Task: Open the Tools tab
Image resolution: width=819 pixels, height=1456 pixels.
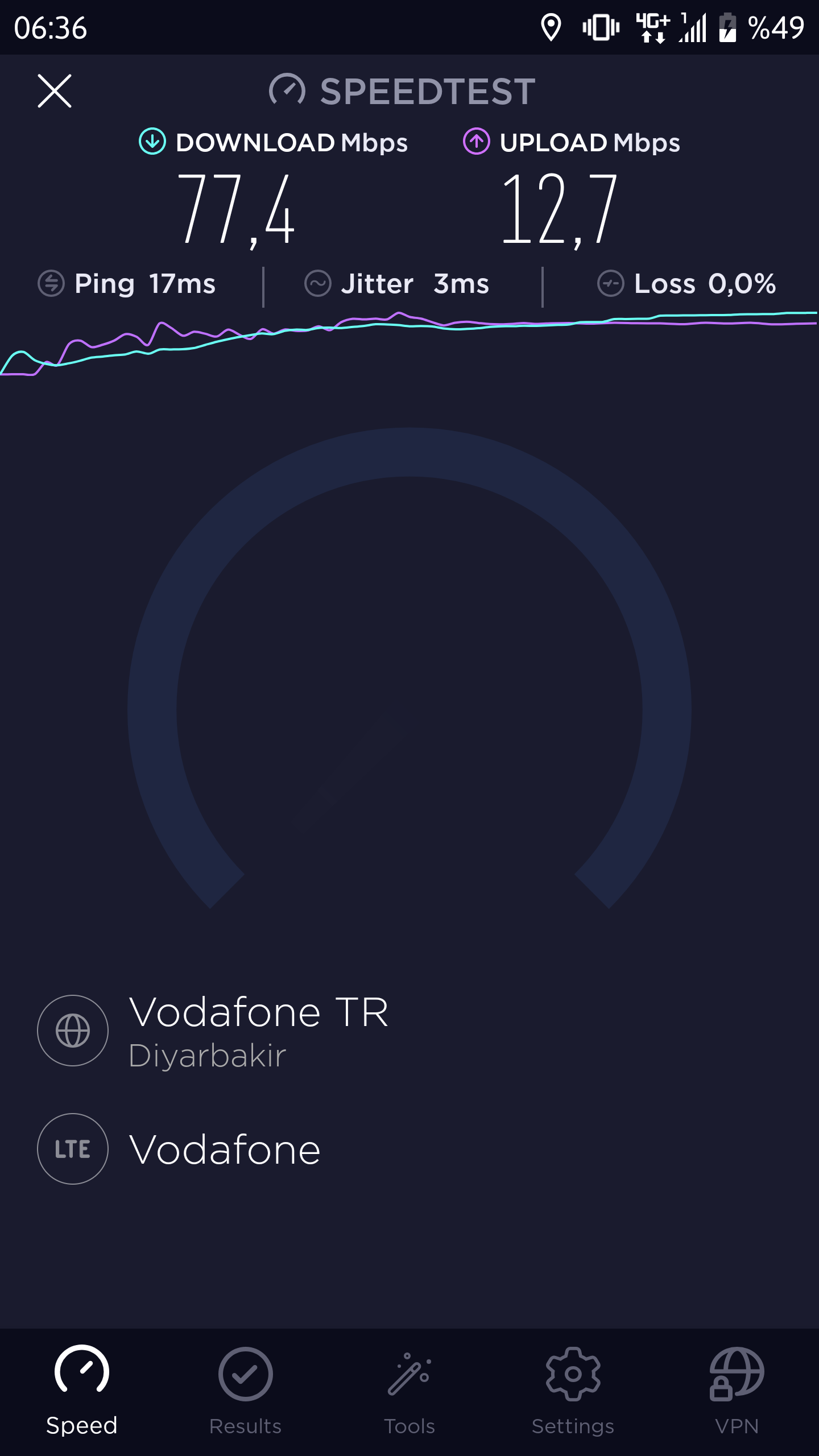Action: pos(409,1392)
